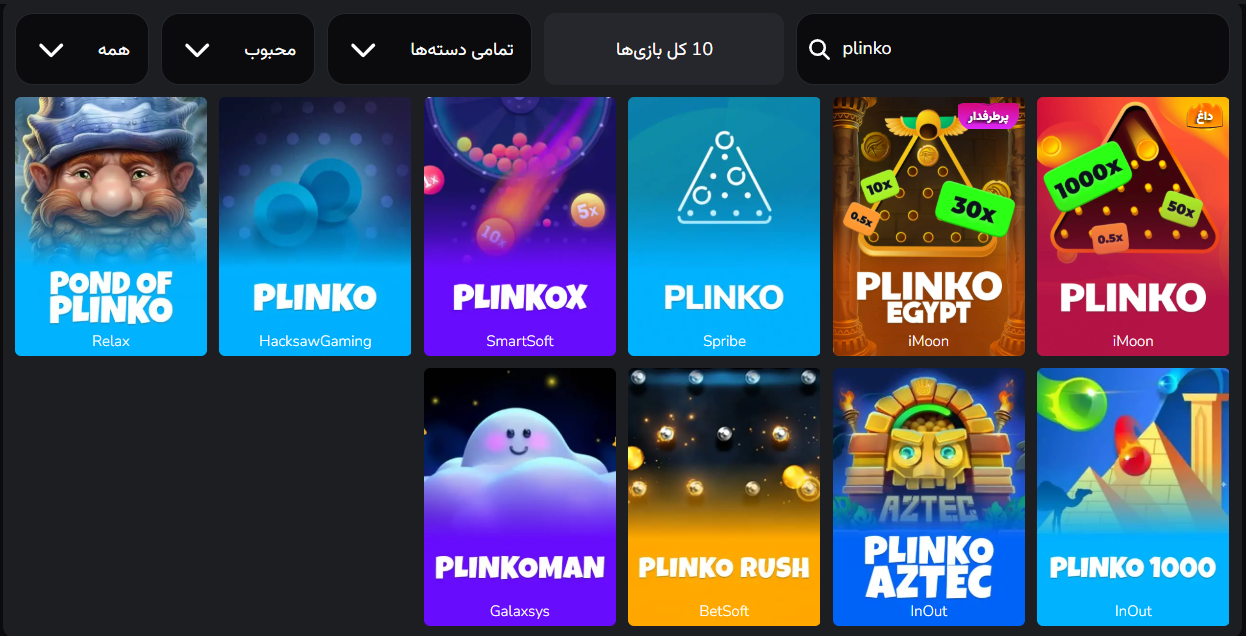The height and width of the screenshot is (636, 1246).
Task: Open PlinkoX by SmartSoft
Action: click(x=520, y=226)
